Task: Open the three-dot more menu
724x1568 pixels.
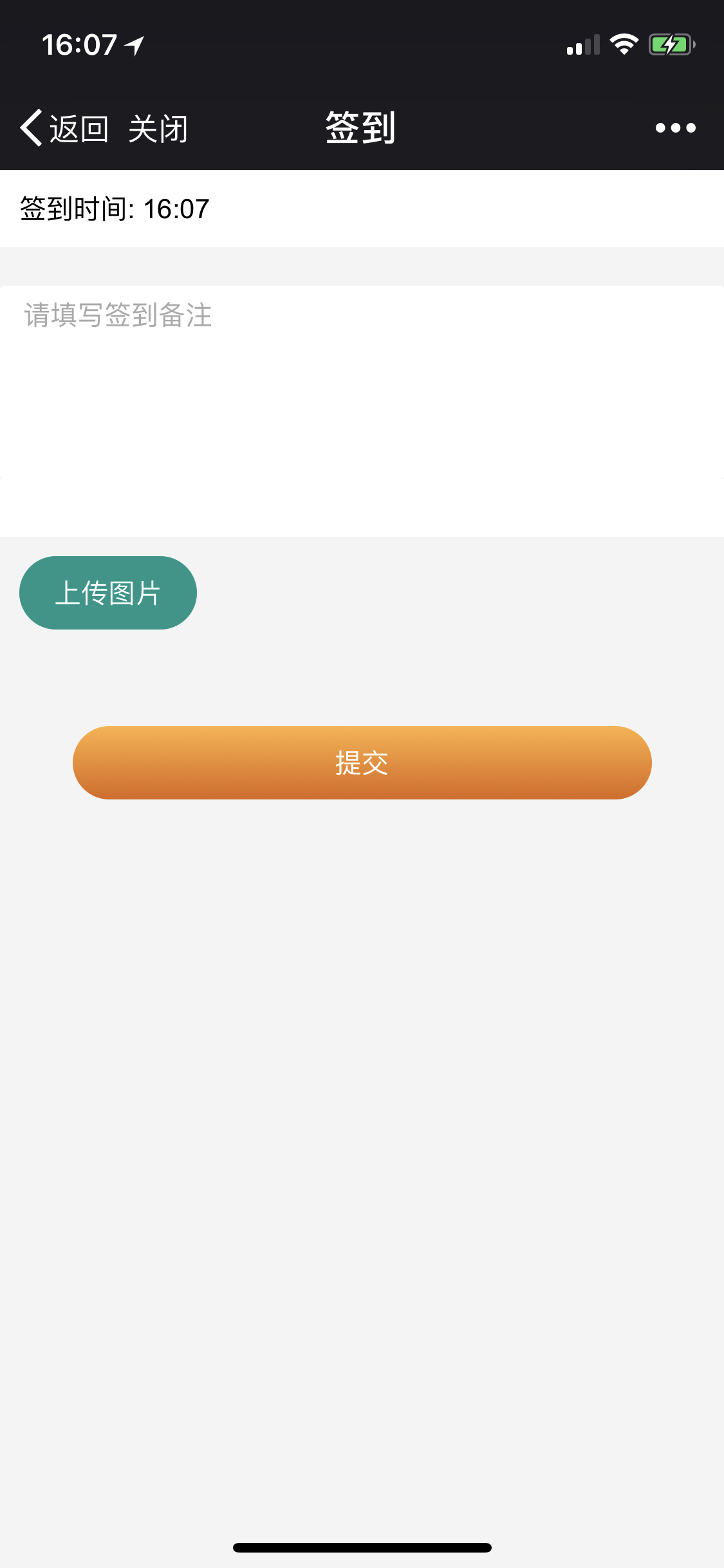Action: click(x=675, y=128)
